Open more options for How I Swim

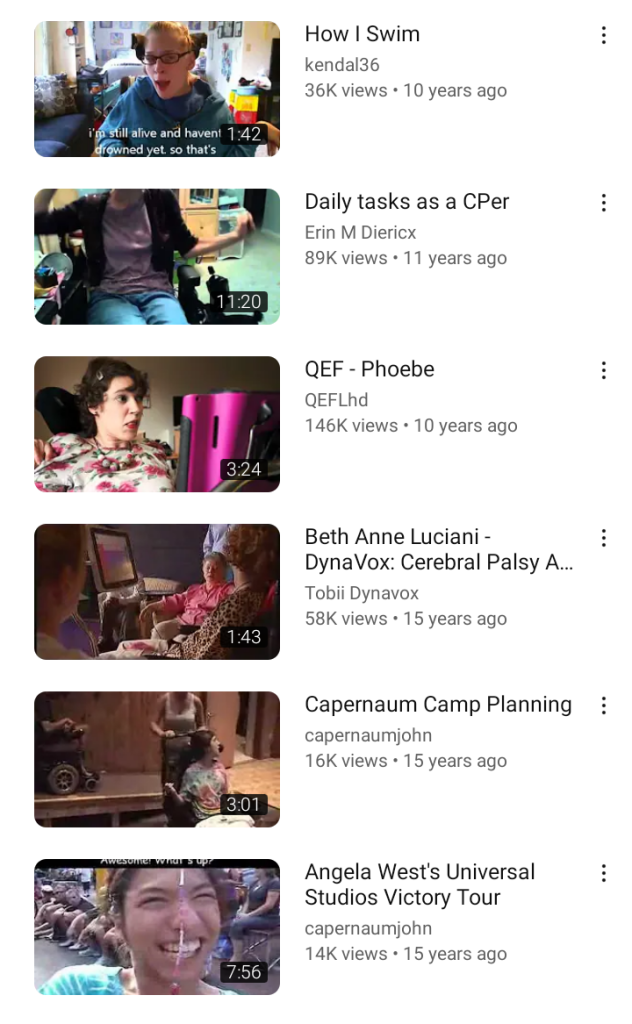(x=603, y=36)
